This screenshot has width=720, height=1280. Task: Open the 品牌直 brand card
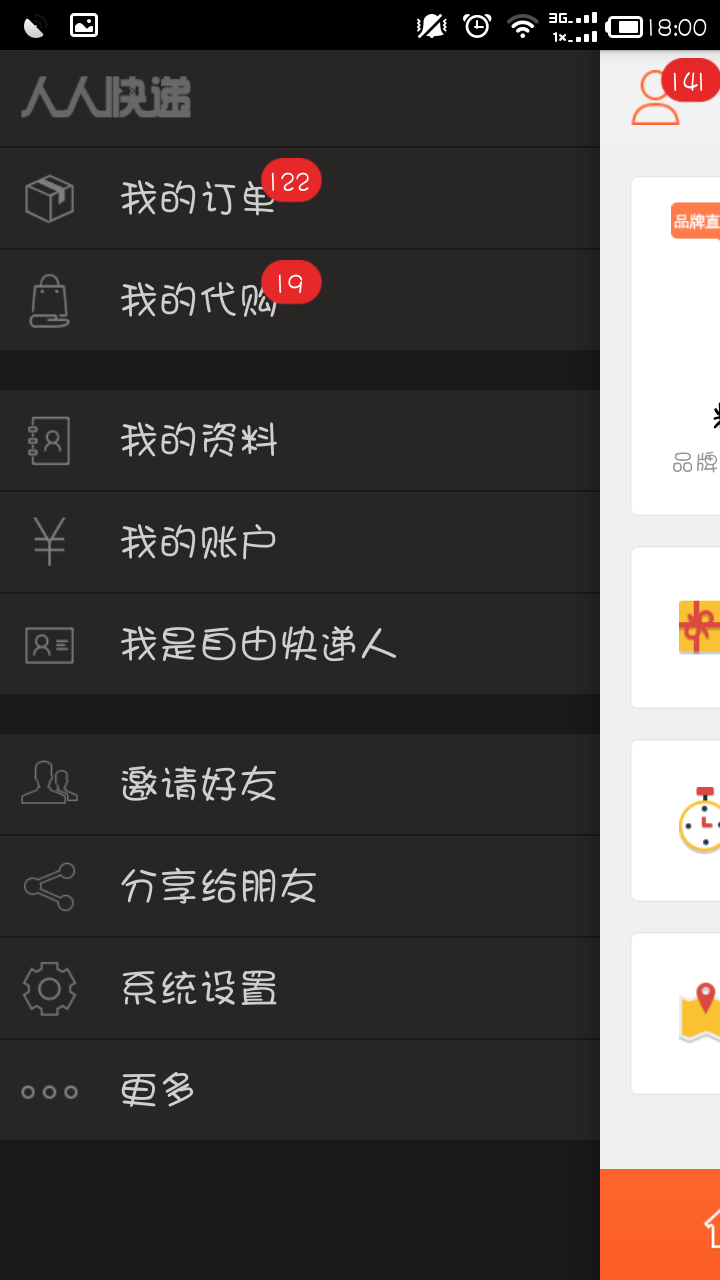click(x=675, y=346)
